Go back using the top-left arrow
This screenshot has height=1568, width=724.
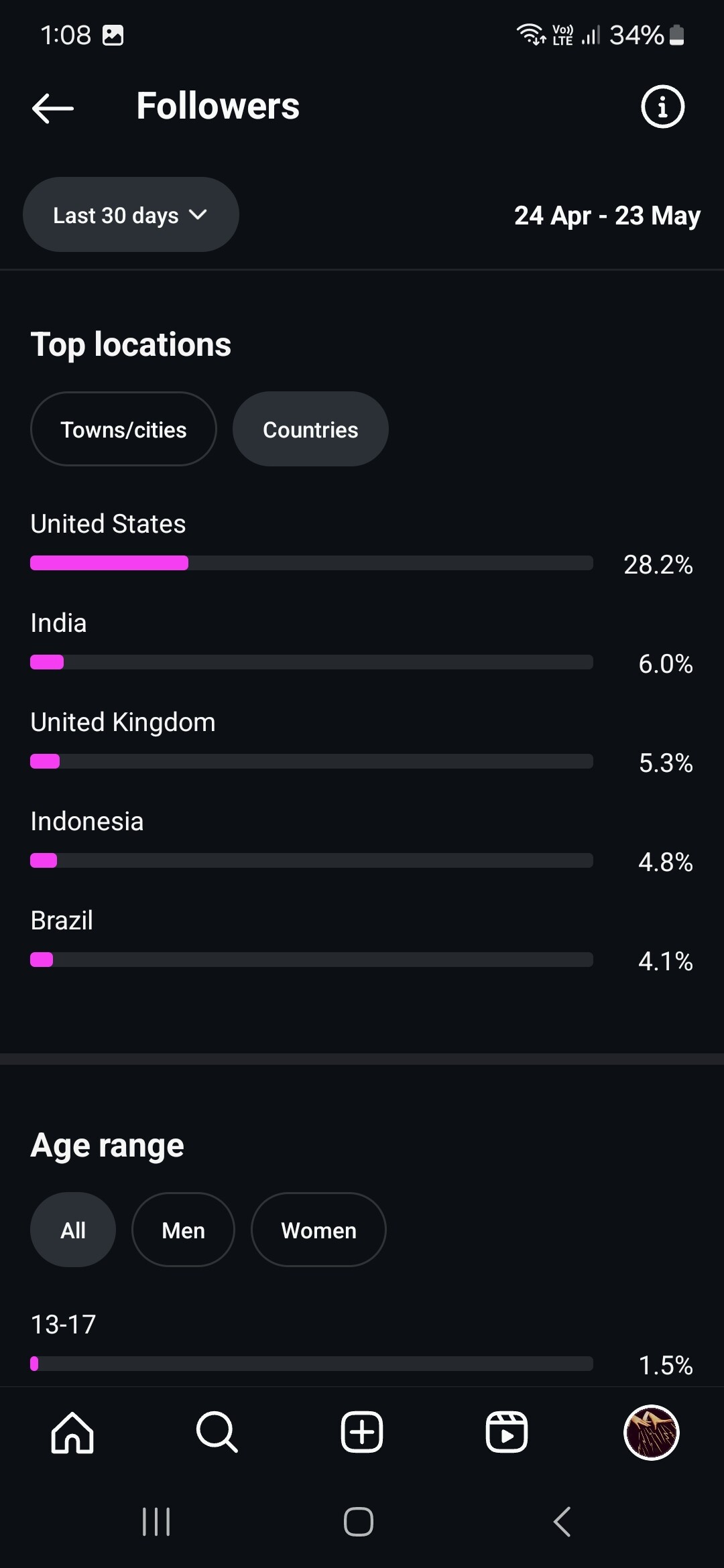click(53, 108)
